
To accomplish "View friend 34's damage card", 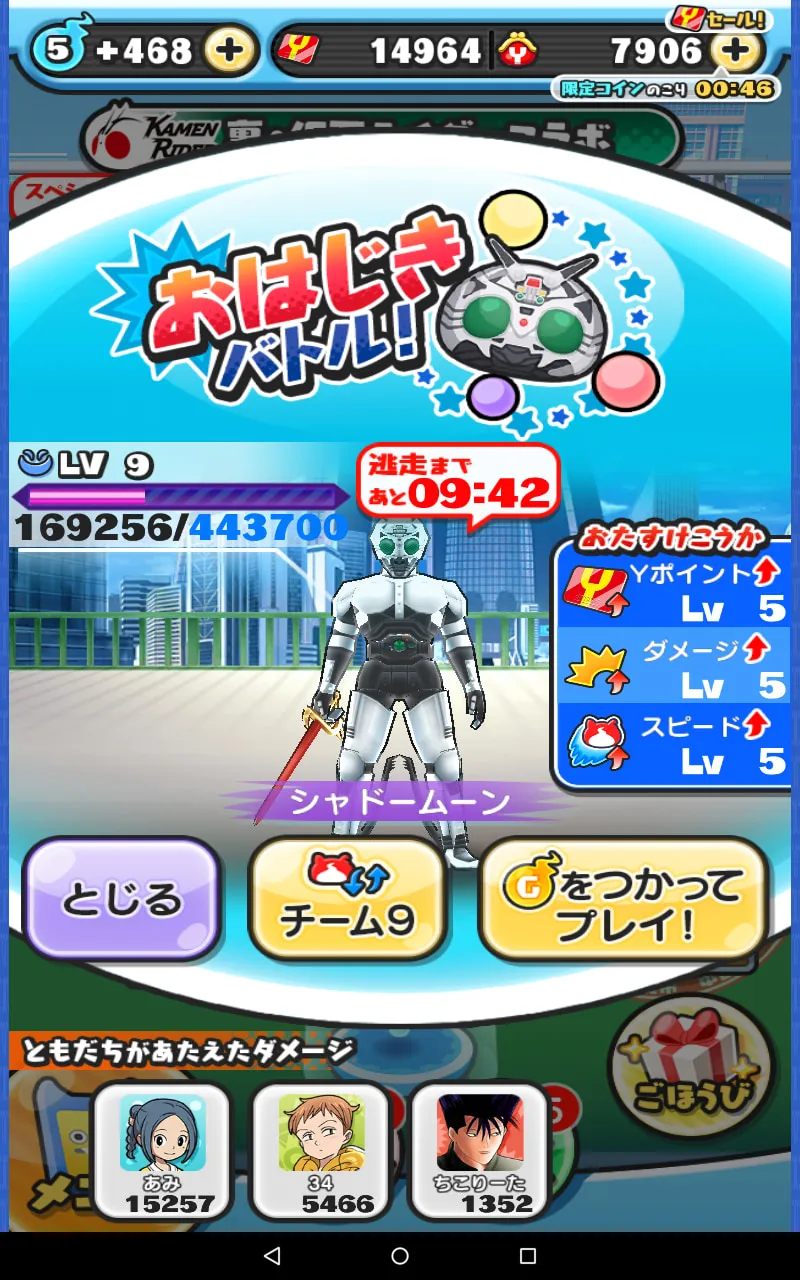I will [321, 1151].
